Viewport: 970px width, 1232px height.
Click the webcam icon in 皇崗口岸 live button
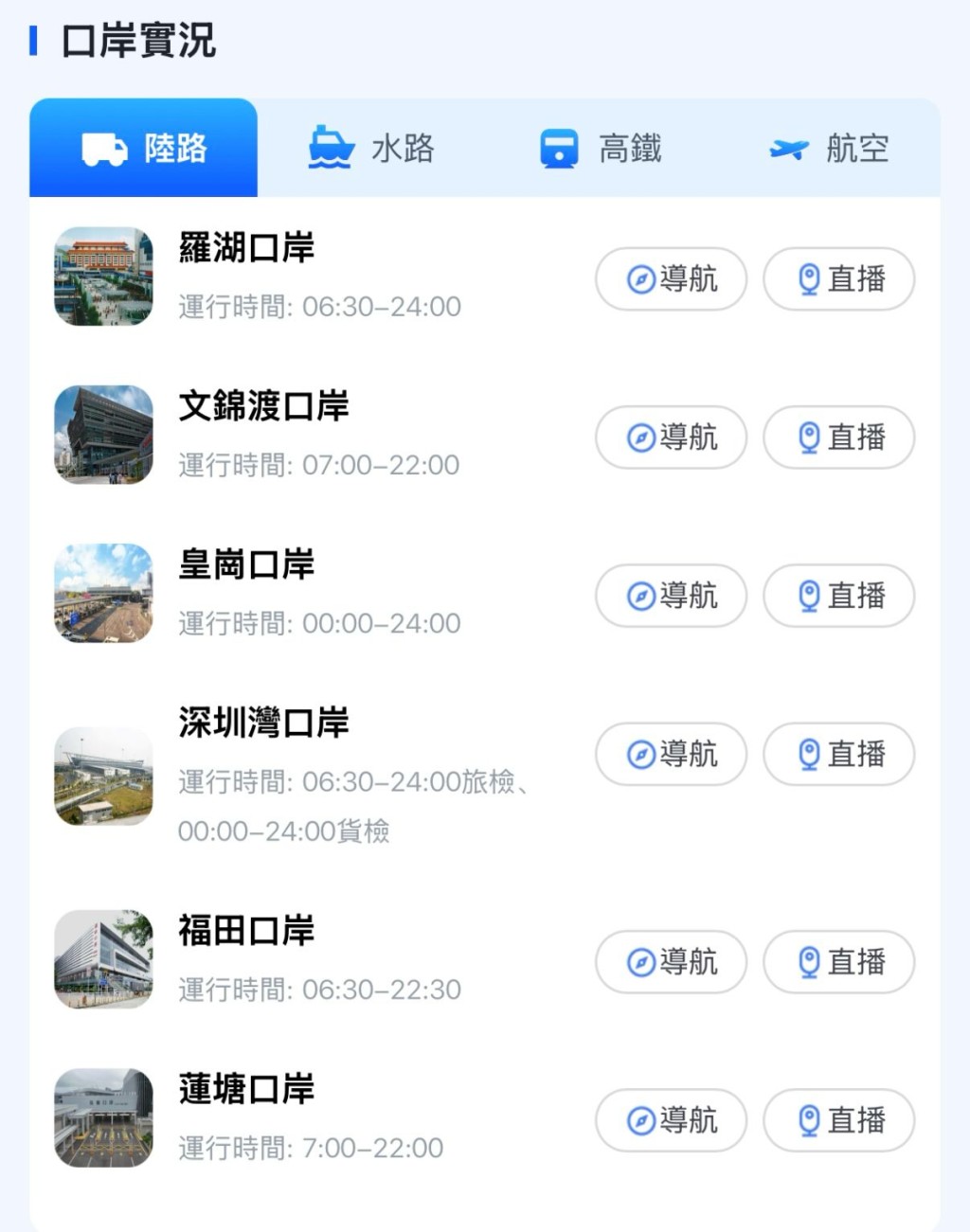click(x=808, y=596)
